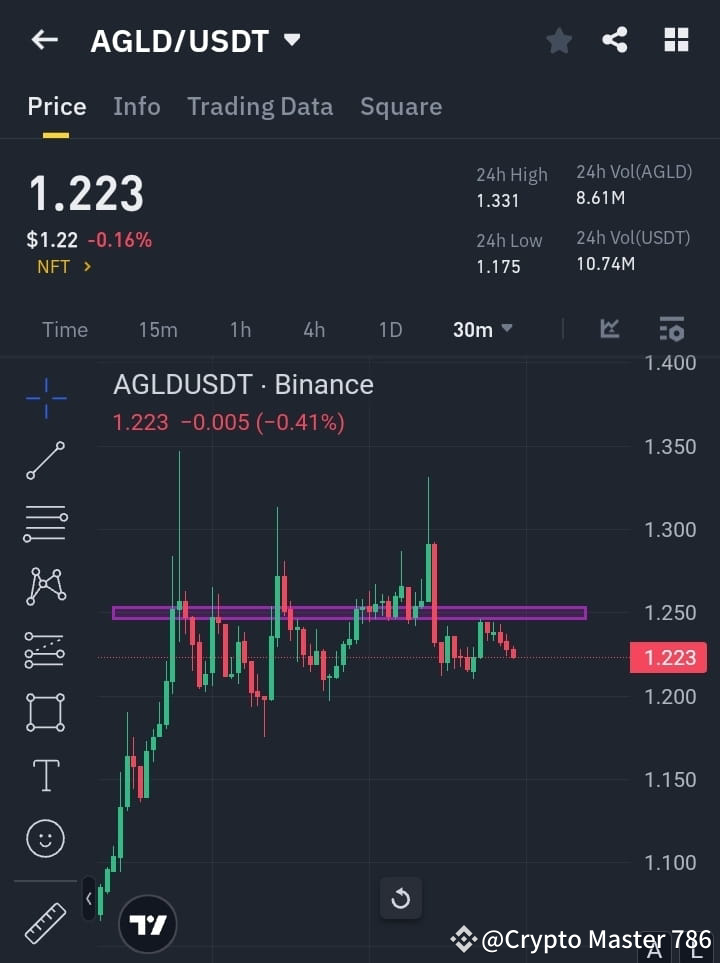Viewport: 720px width, 963px height.
Task: Toggle the crosshair cursor mode
Action: point(45,398)
